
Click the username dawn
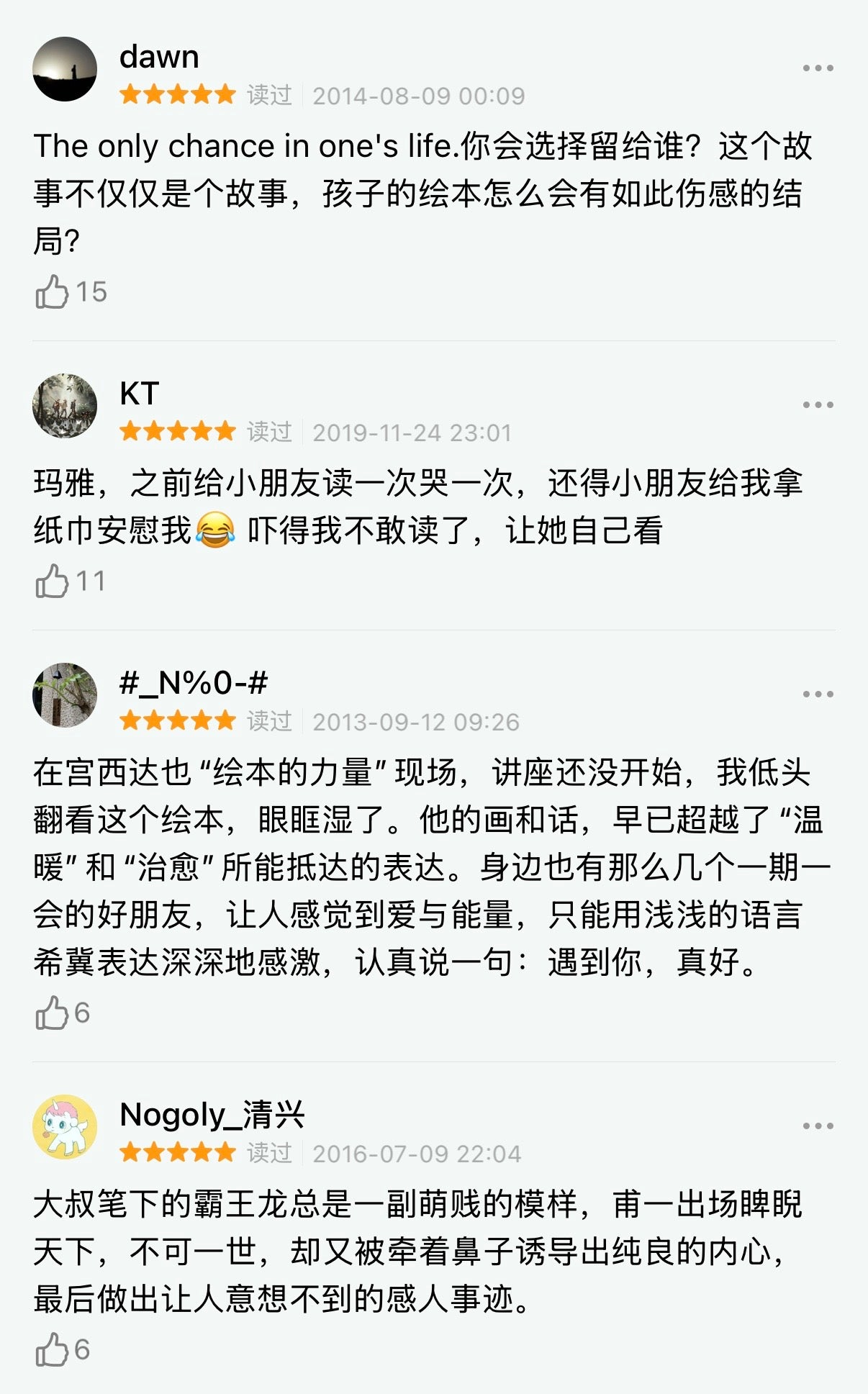[158, 56]
